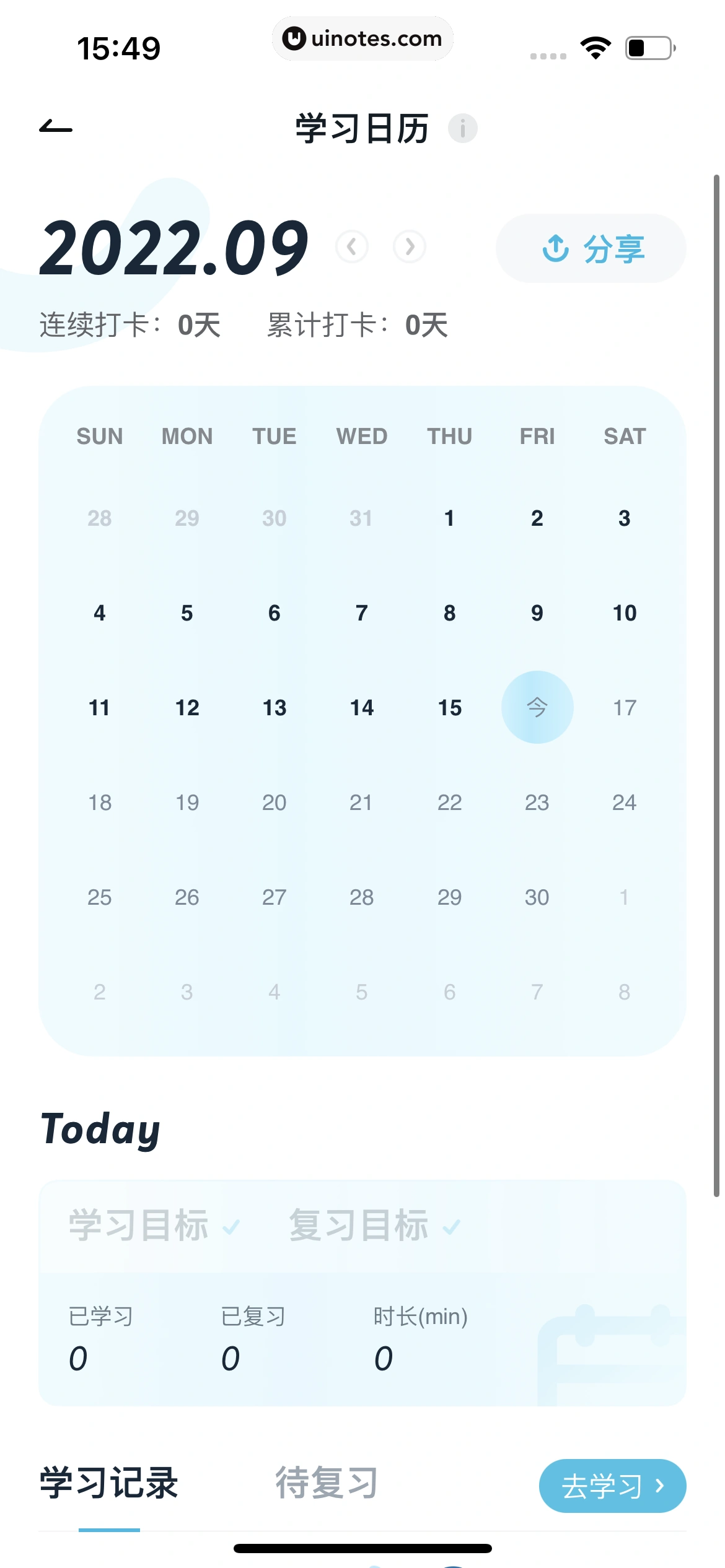
Task: Go to next month with right chevron
Action: tap(409, 246)
